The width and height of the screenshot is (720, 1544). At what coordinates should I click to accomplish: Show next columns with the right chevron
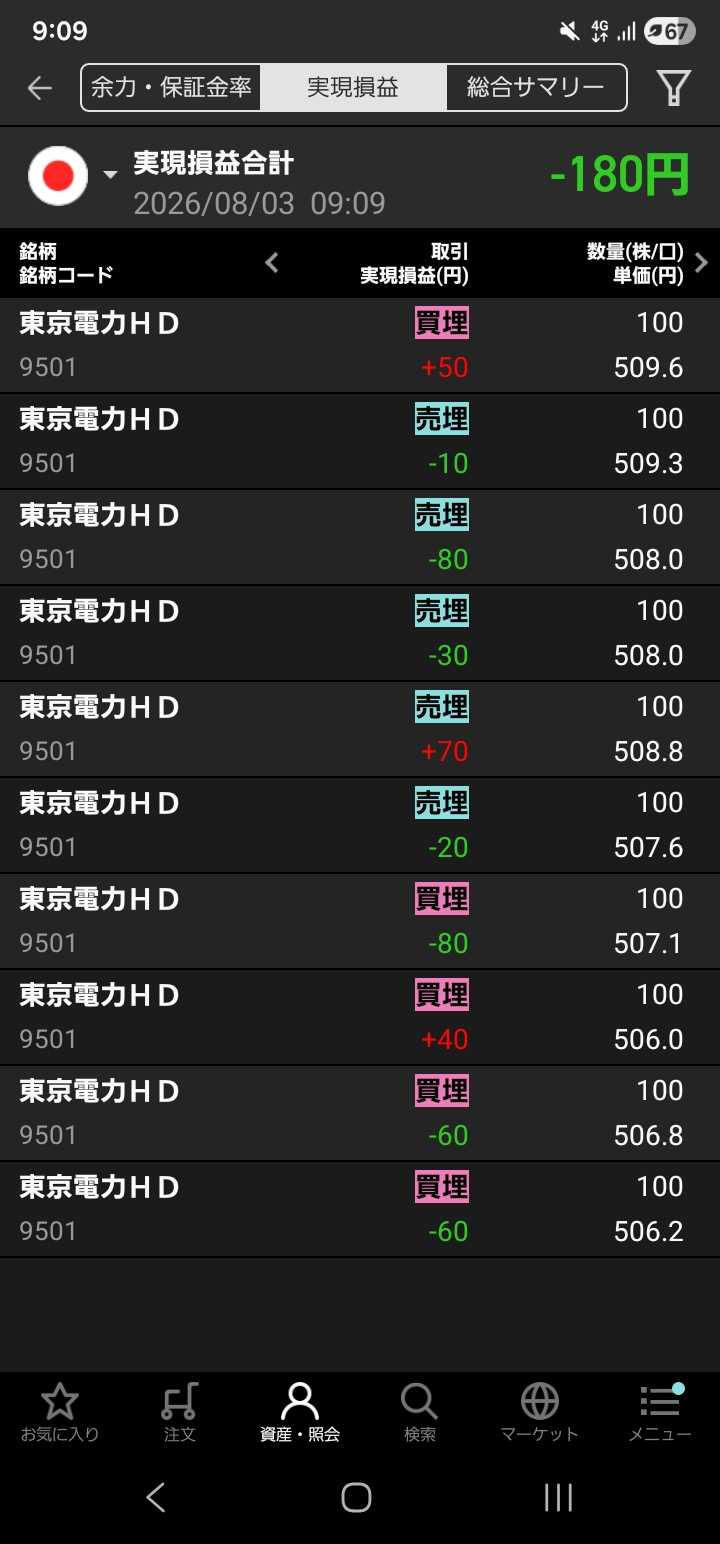click(701, 262)
